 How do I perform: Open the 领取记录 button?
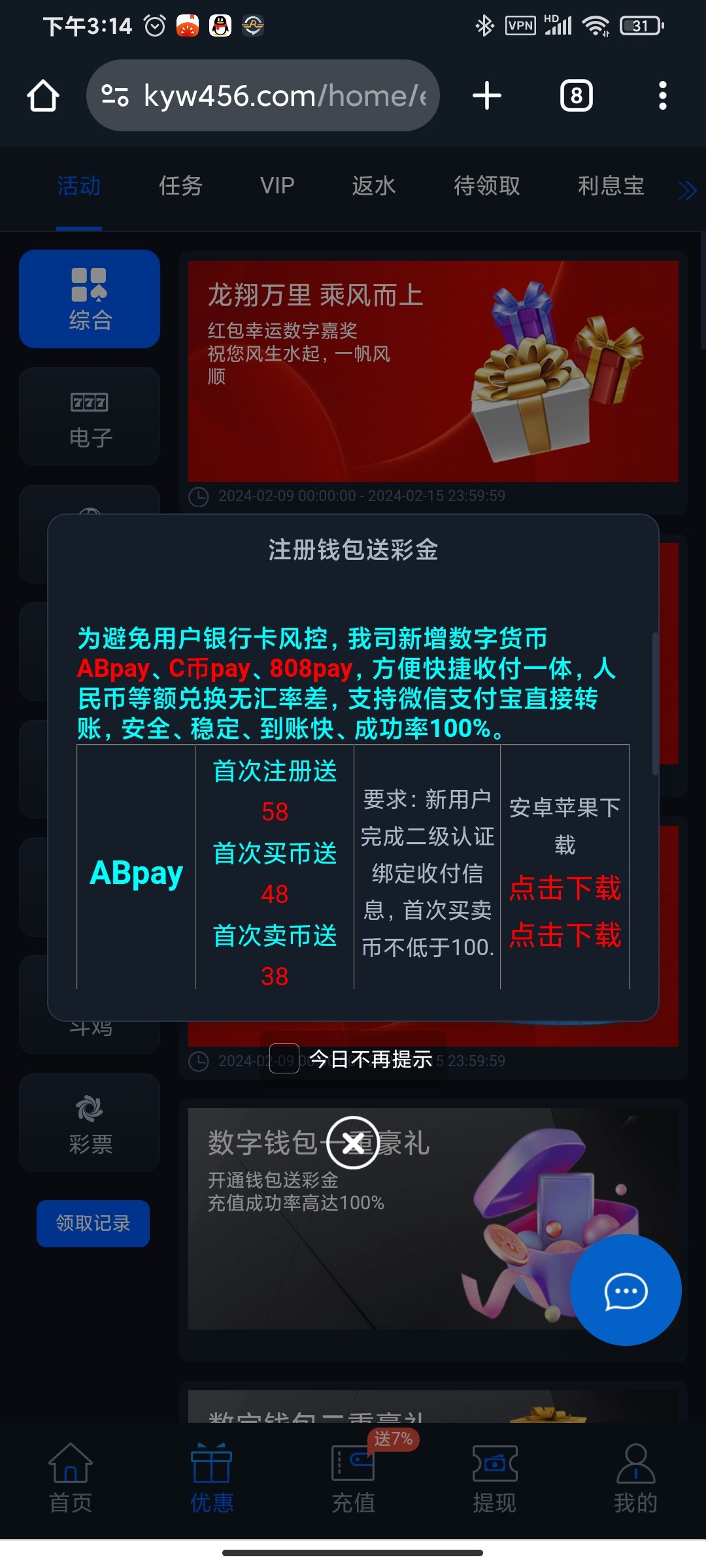click(93, 1223)
